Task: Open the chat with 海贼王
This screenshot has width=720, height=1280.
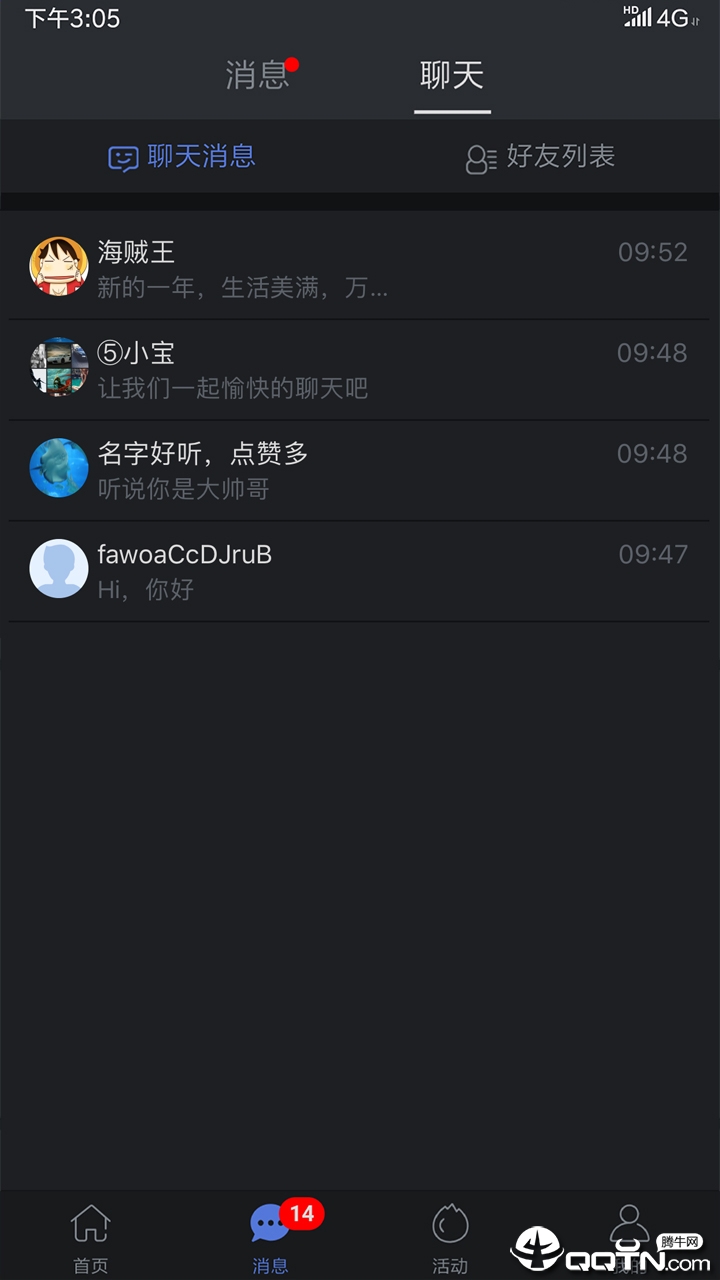Action: pyautogui.click(x=360, y=267)
